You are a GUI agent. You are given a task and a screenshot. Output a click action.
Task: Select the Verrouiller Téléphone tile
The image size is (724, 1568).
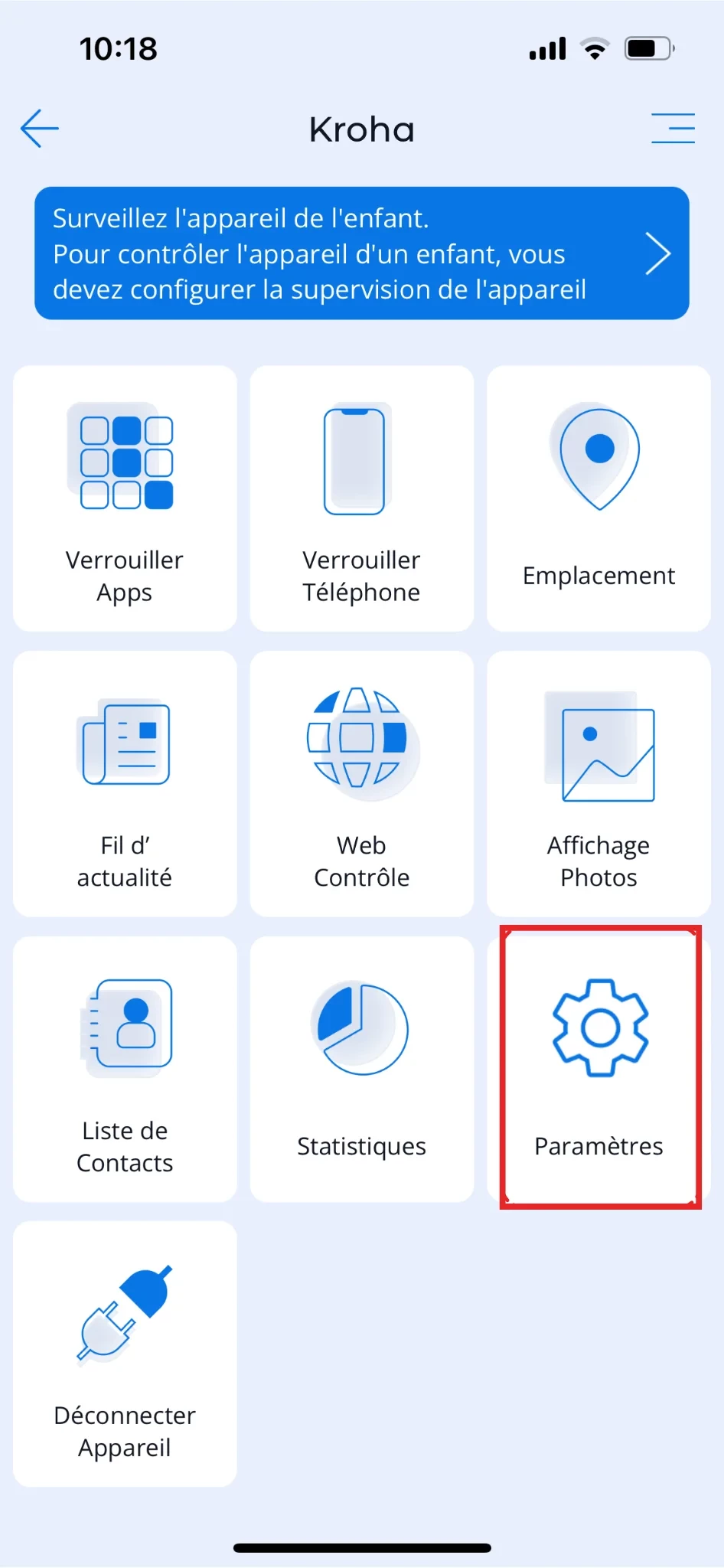[x=361, y=498]
